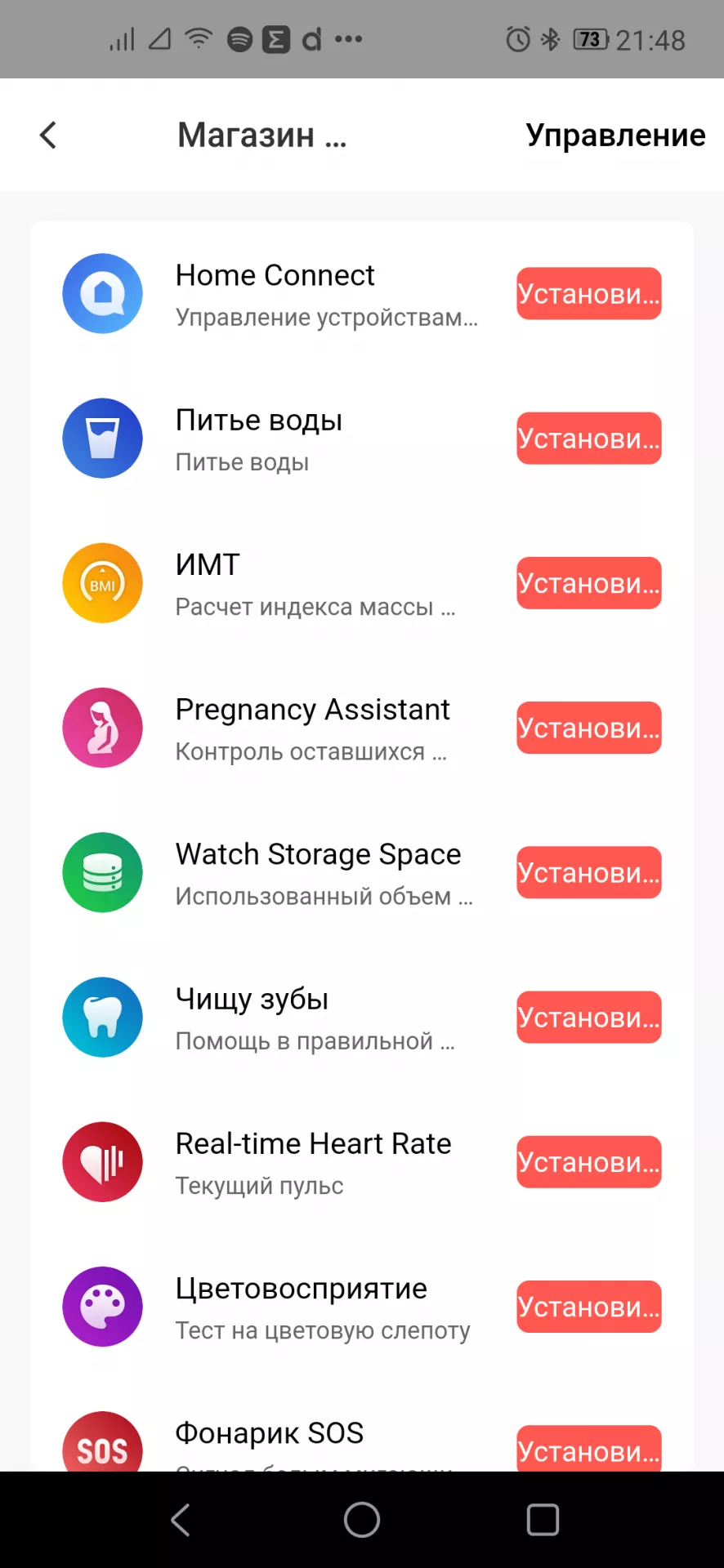Install Real-time Heart Rate
The height and width of the screenshot is (1568, 724).
[588, 1162]
